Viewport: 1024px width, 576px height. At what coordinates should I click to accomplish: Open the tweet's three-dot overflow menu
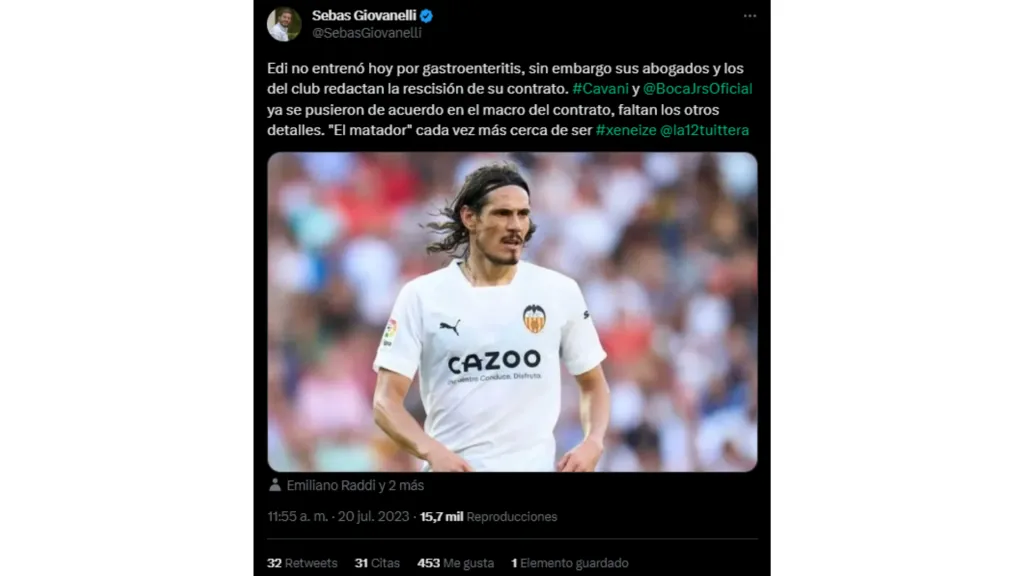[x=750, y=16]
